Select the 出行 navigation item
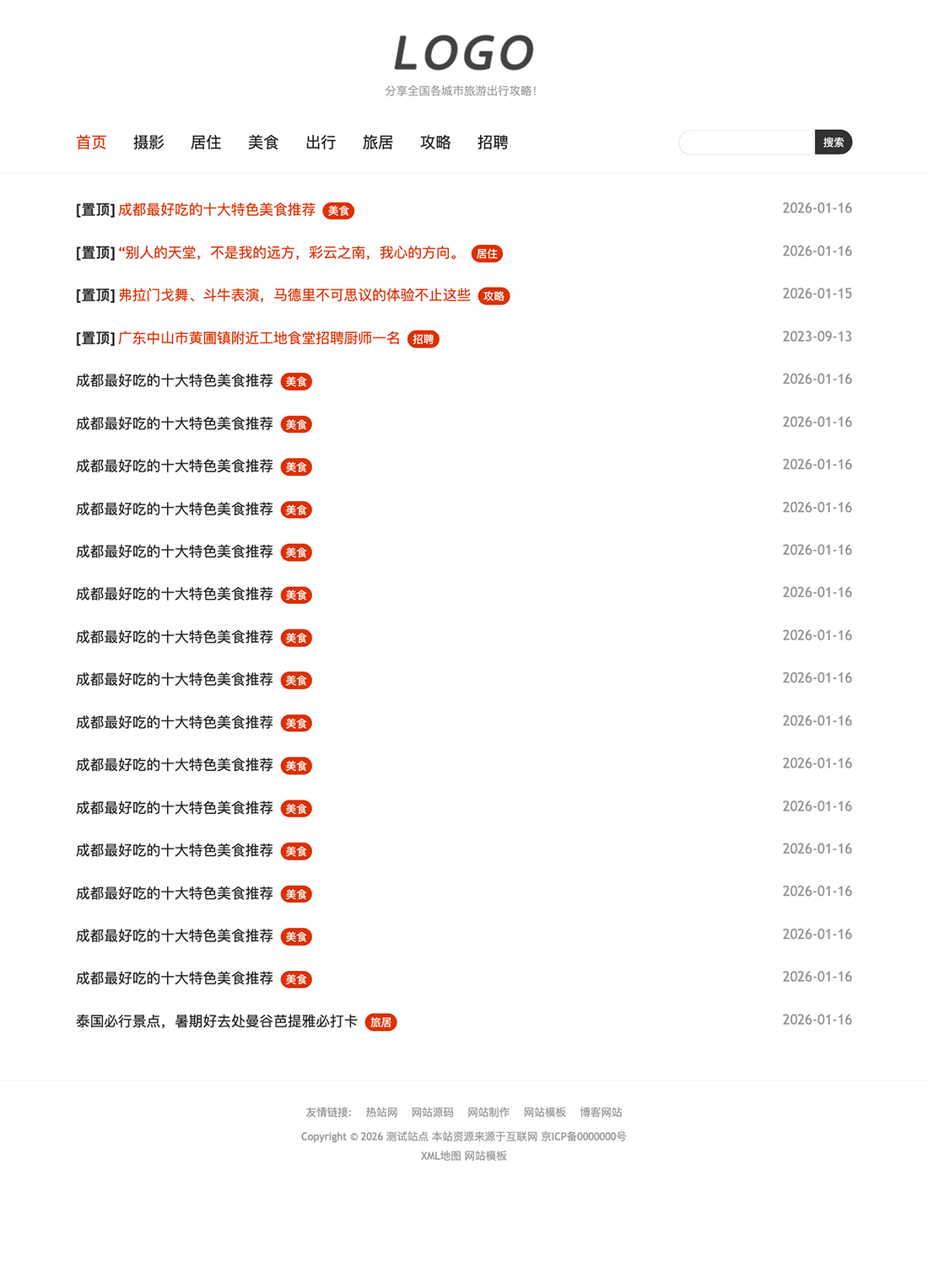Viewport: 928px width, 1288px height. click(x=321, y=143)
